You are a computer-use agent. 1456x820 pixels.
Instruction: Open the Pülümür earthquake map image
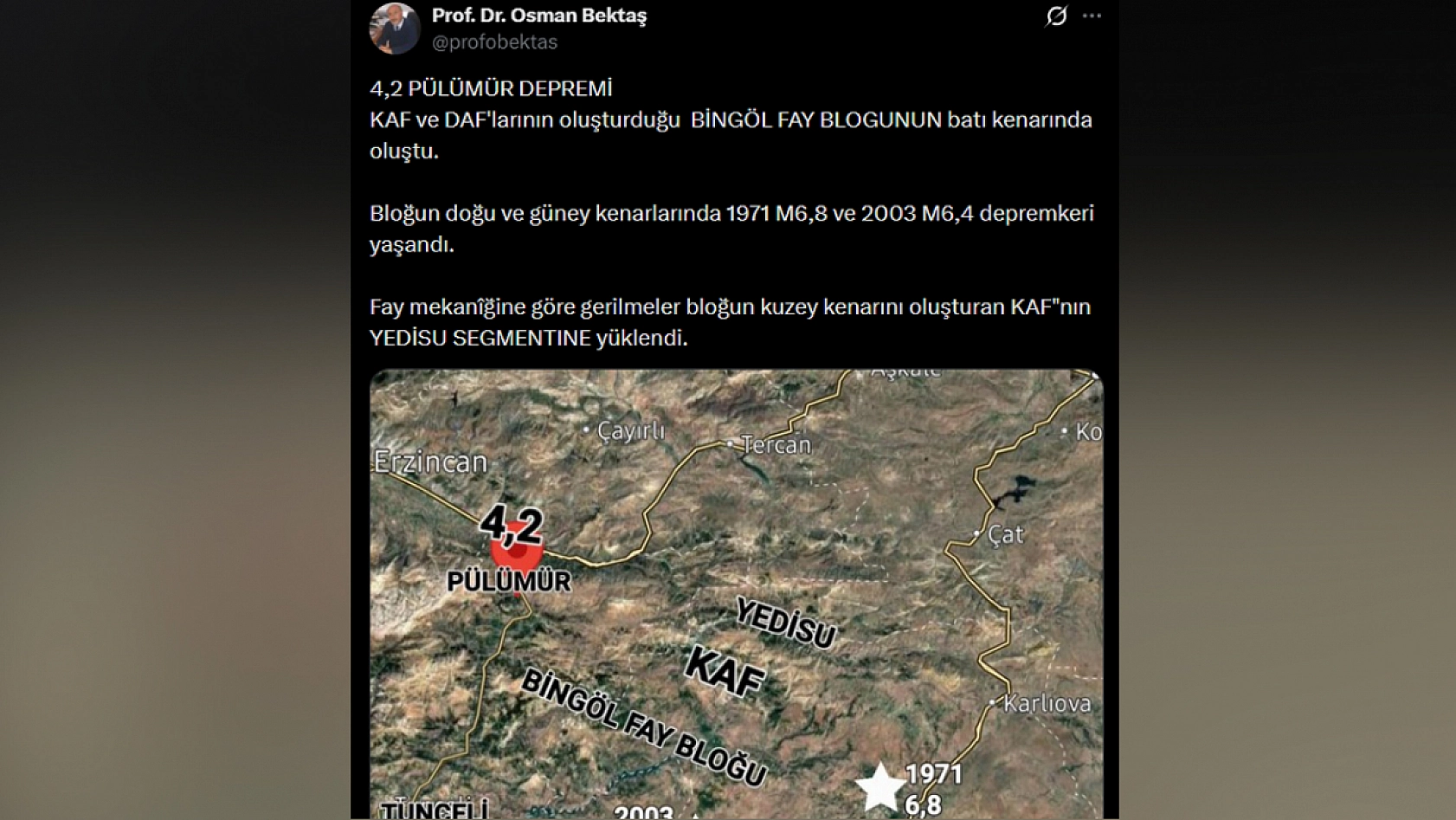pos(736,594)
